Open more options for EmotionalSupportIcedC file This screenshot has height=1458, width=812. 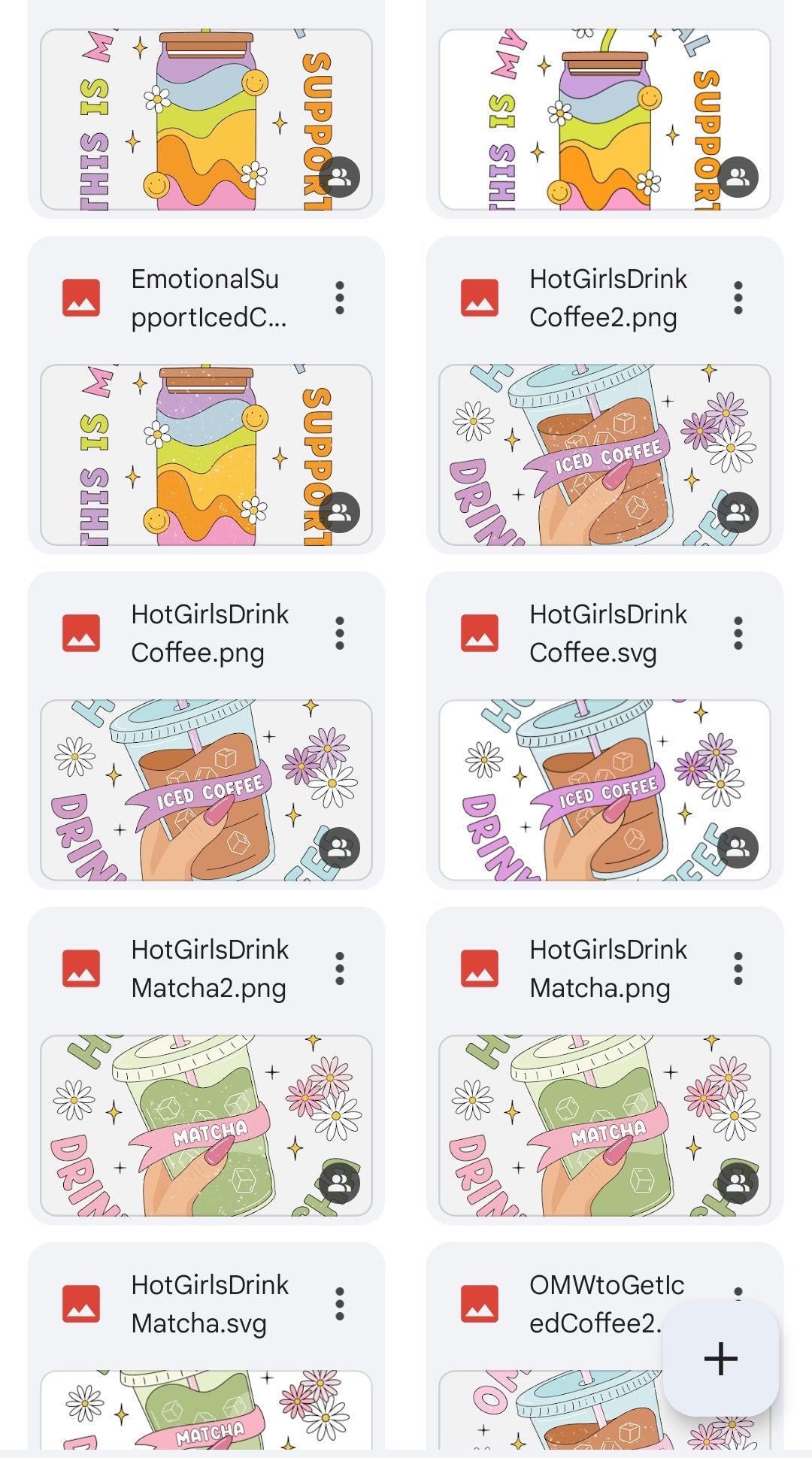pos(340,298)
